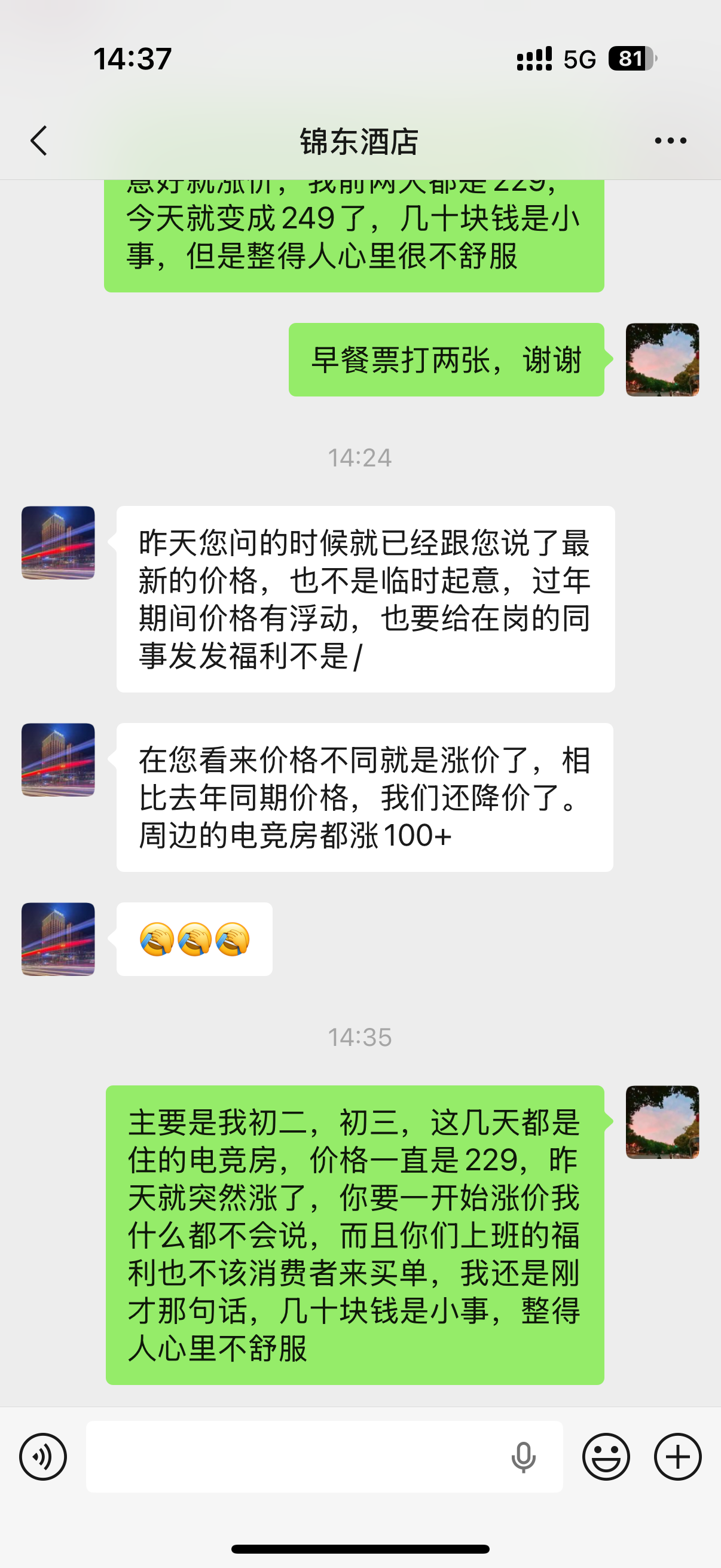Open the plus attachment menu
The height and width of the screenshot is (1568, 721).
point(677,1457)
